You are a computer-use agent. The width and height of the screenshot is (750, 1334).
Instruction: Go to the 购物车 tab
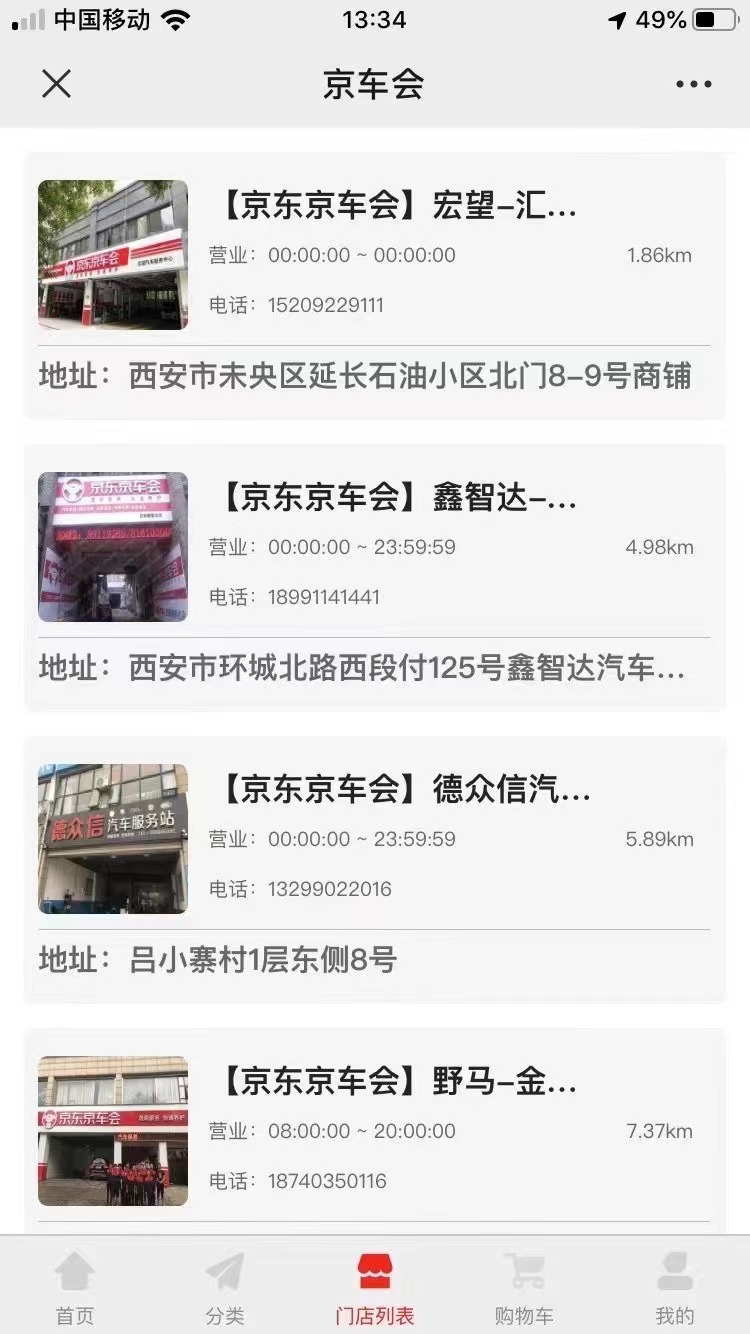tap(524, 1288)
